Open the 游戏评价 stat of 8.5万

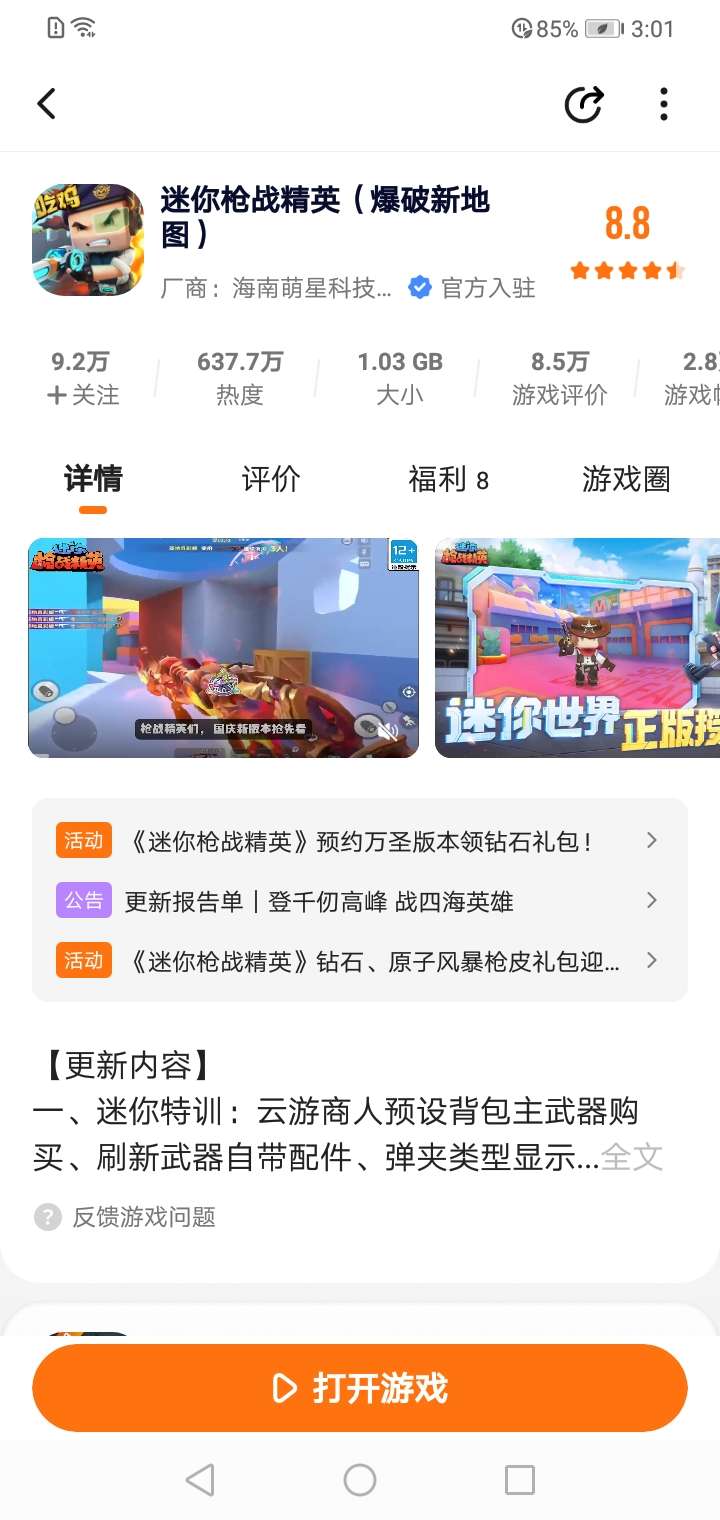[559, 378]
